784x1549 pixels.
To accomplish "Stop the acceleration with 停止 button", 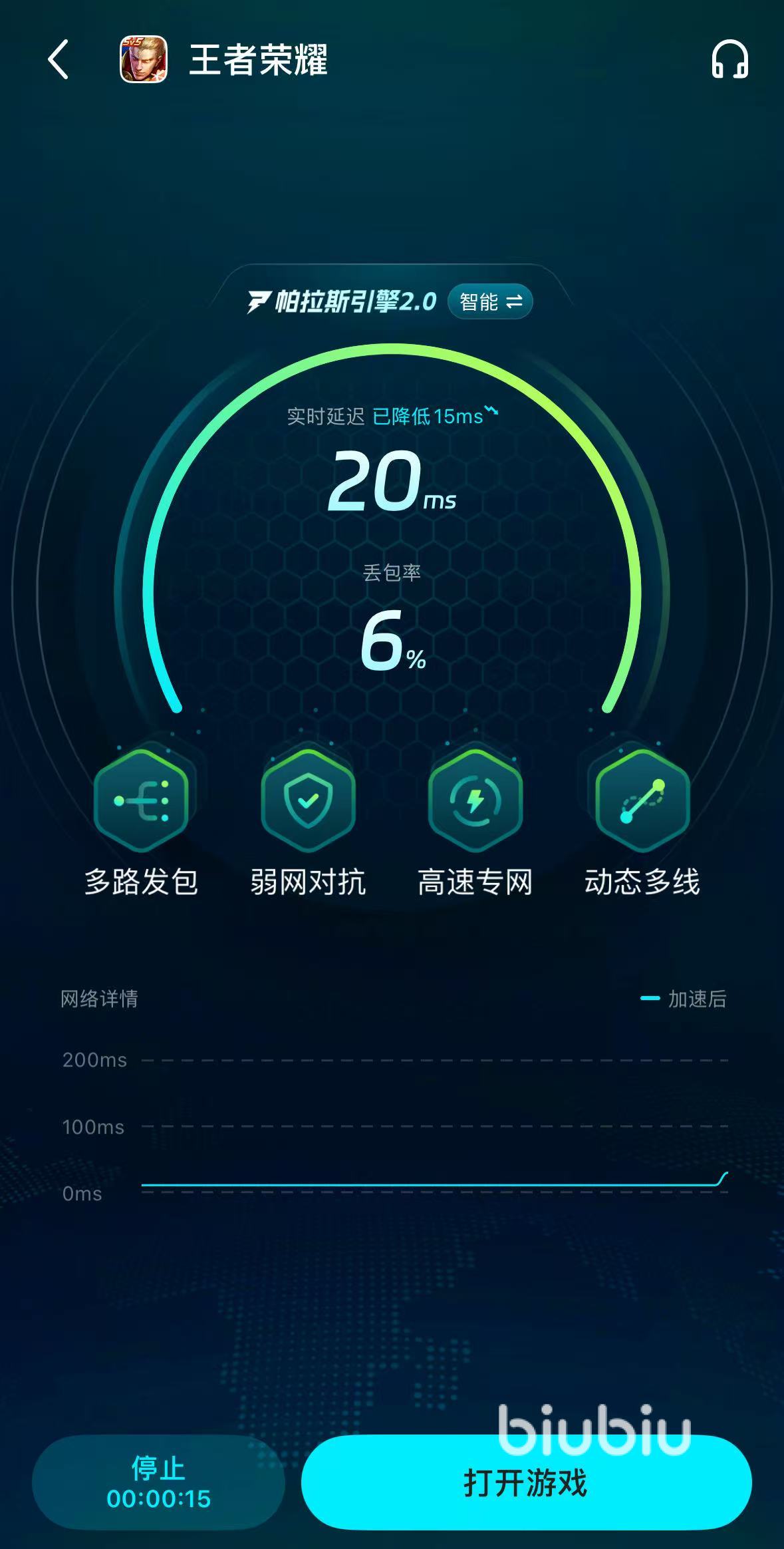I will coord(158,1482).
